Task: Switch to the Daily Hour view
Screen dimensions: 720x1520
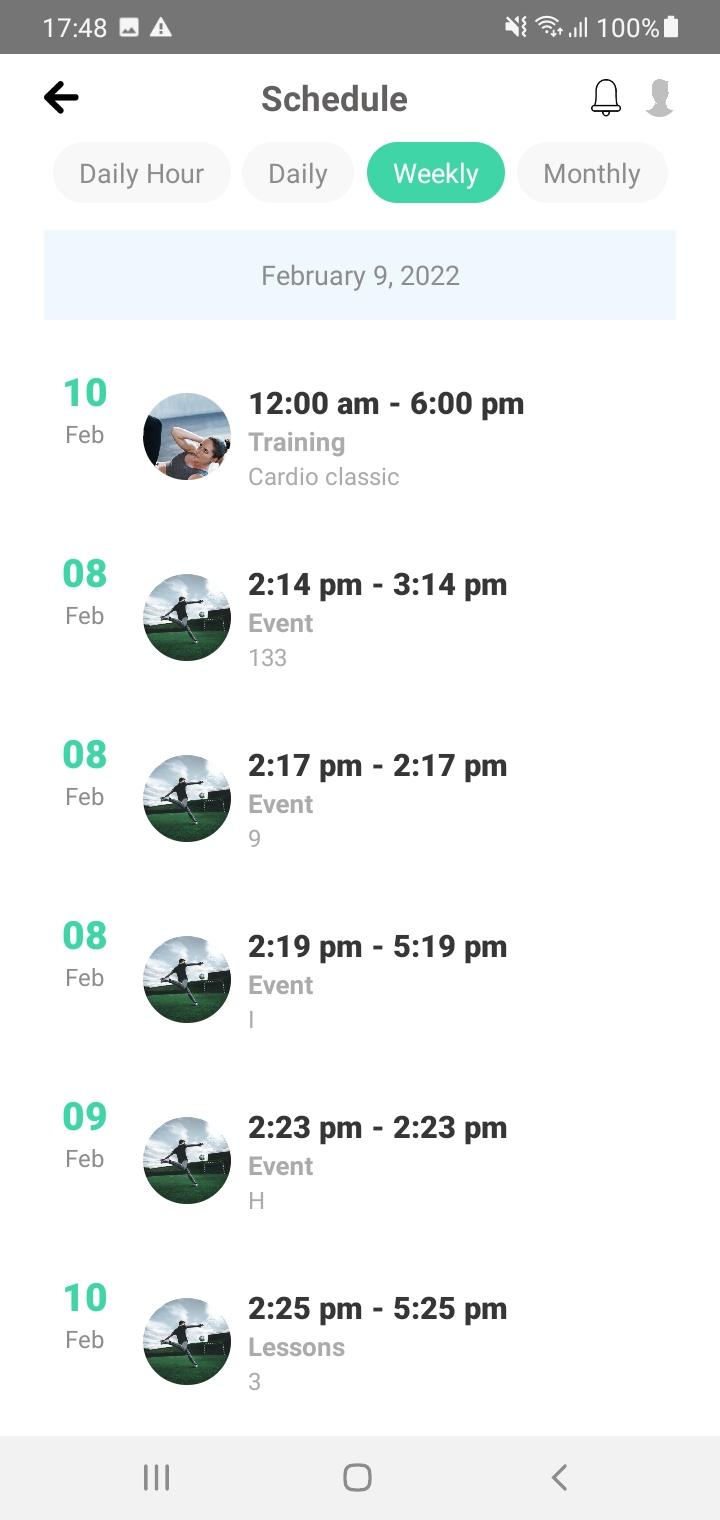Action: pos(142,173)
